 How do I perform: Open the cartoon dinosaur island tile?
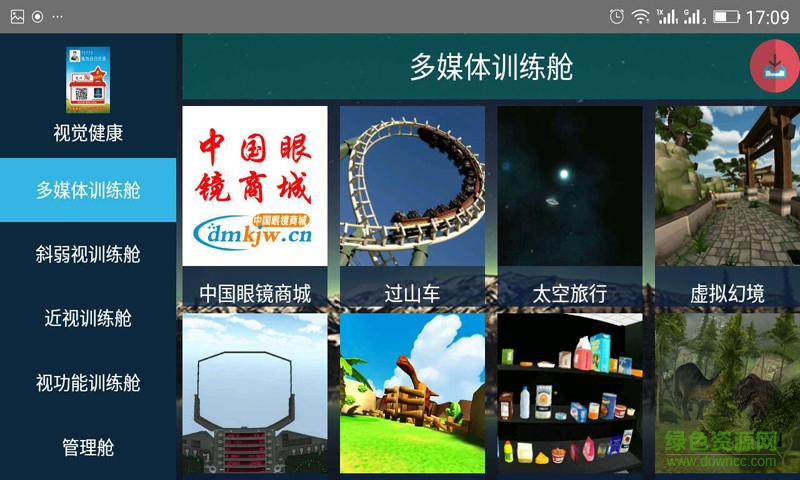412,395
